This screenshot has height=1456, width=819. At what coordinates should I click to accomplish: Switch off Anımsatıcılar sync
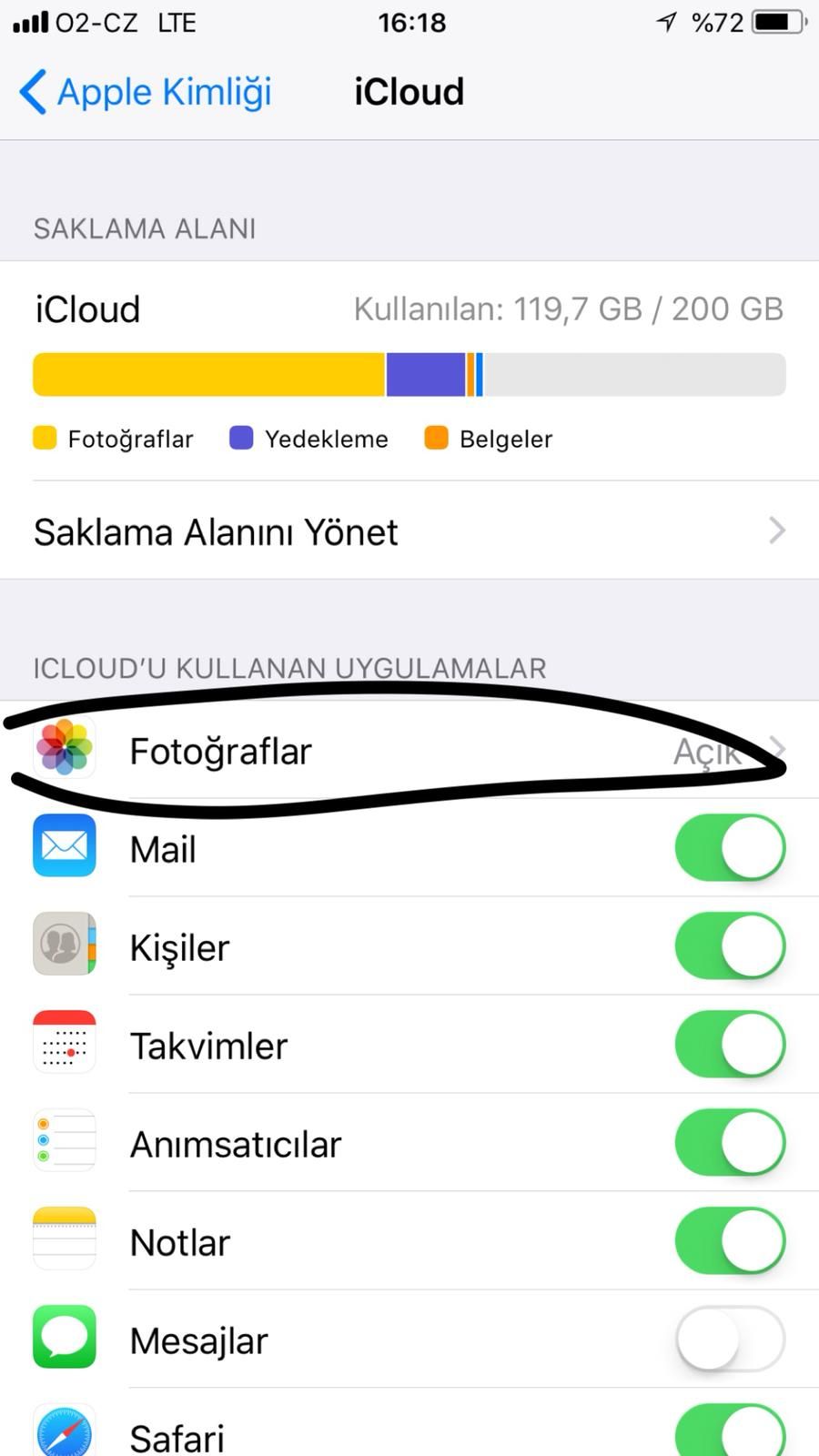[x=730, y=1143]
